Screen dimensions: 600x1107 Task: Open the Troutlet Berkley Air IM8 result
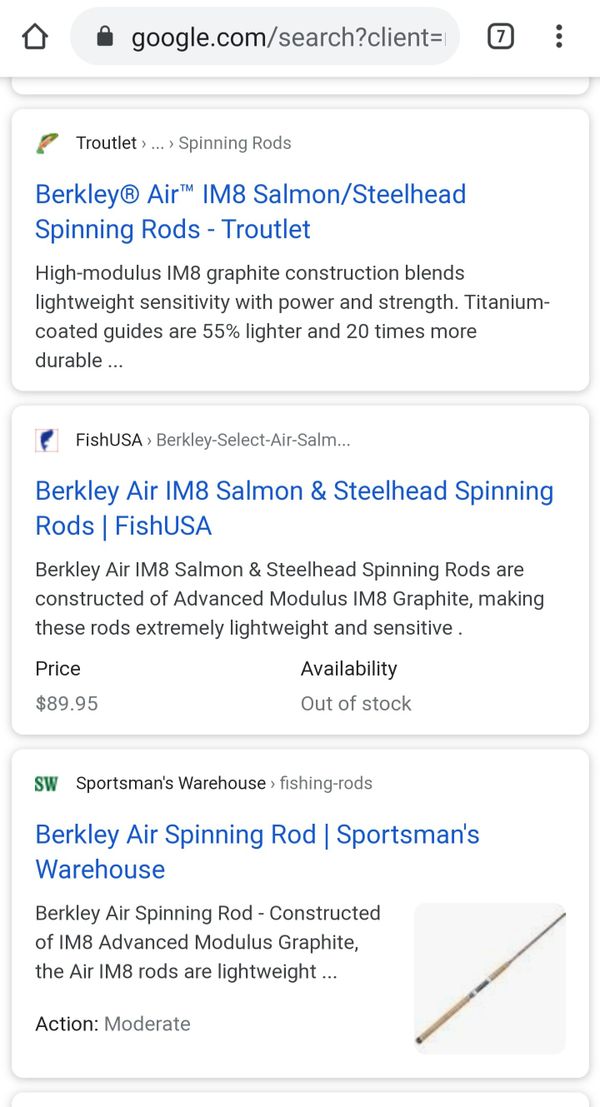point(250,211)
